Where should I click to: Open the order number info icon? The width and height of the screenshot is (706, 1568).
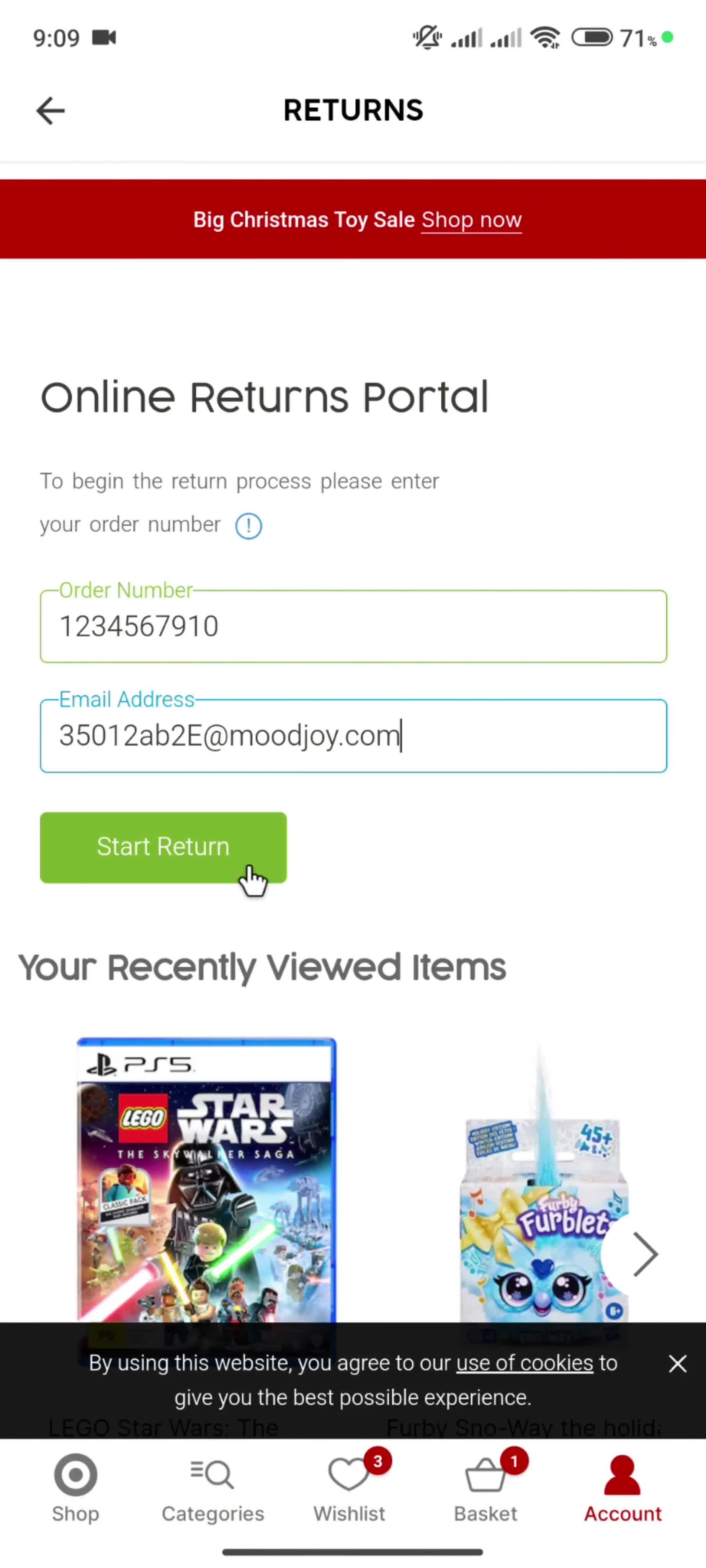click(x=248, y=526)
